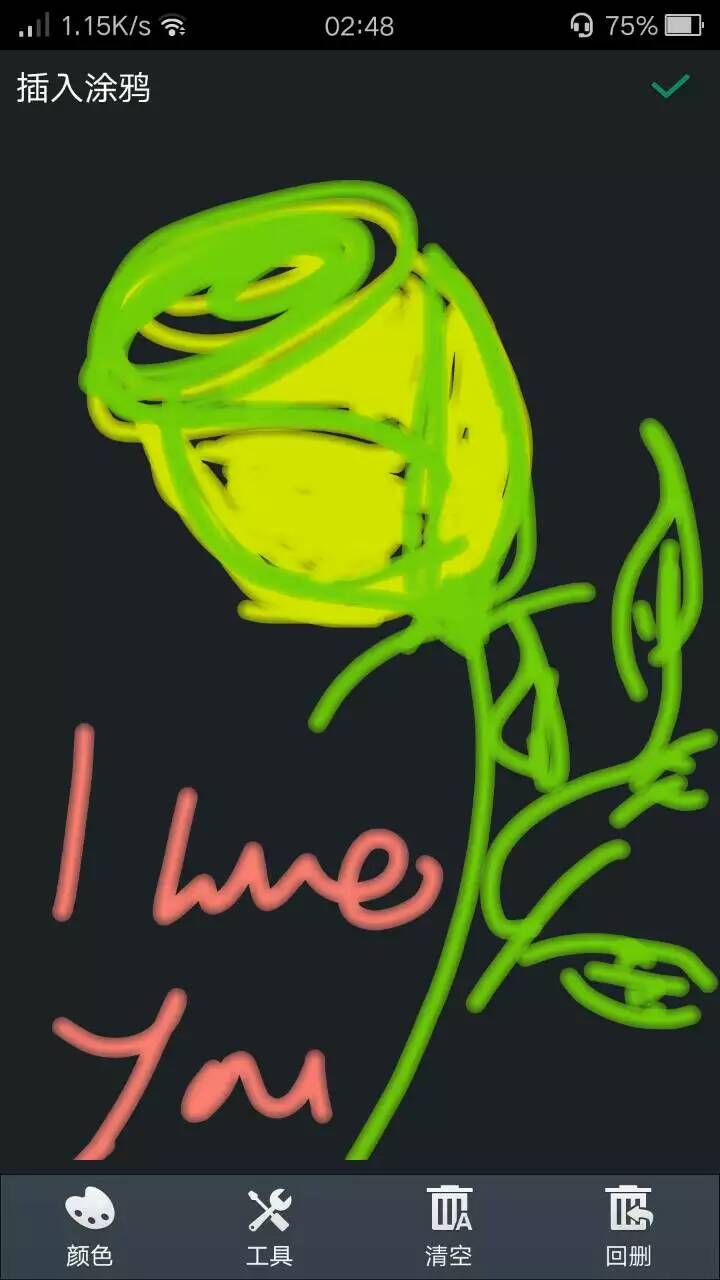Open the 颜色 color picker
Image resolution: width=720 pixels, height=1280 pixels.
90,1226
